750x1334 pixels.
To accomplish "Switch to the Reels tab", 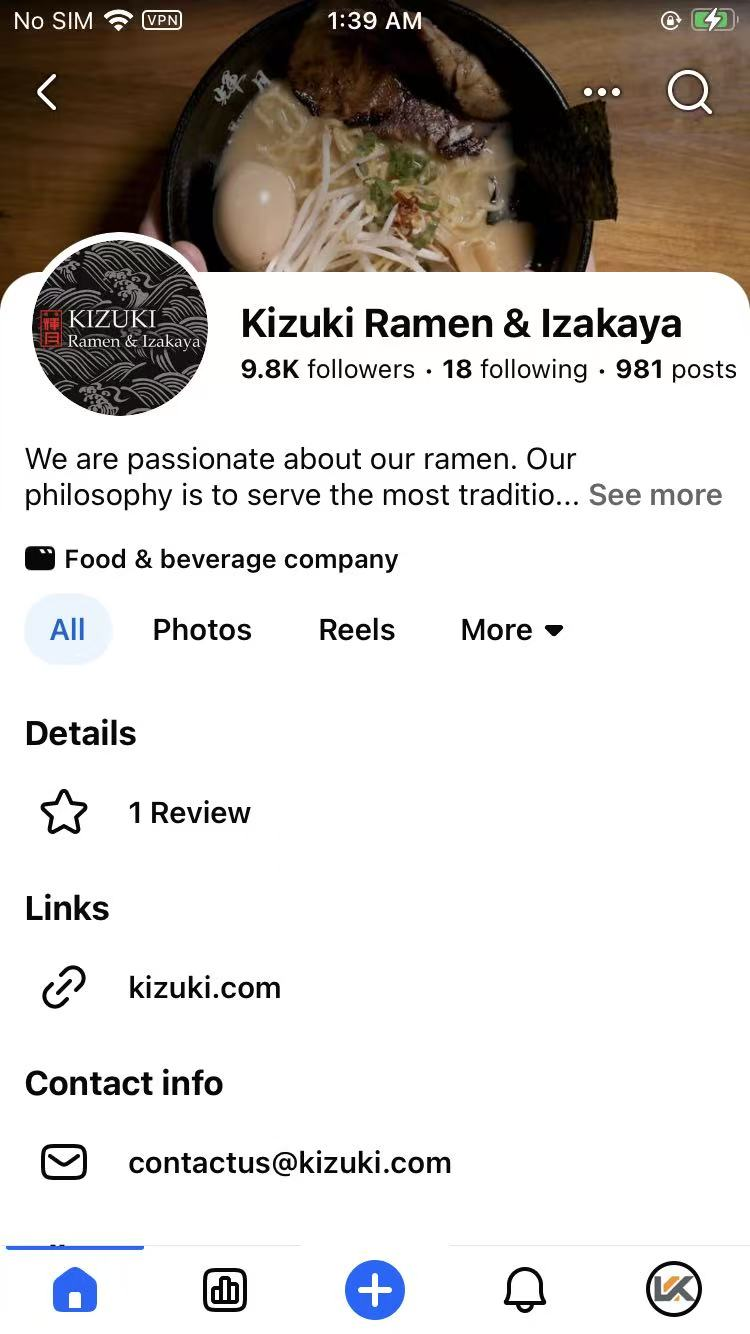I will point(357,630).
